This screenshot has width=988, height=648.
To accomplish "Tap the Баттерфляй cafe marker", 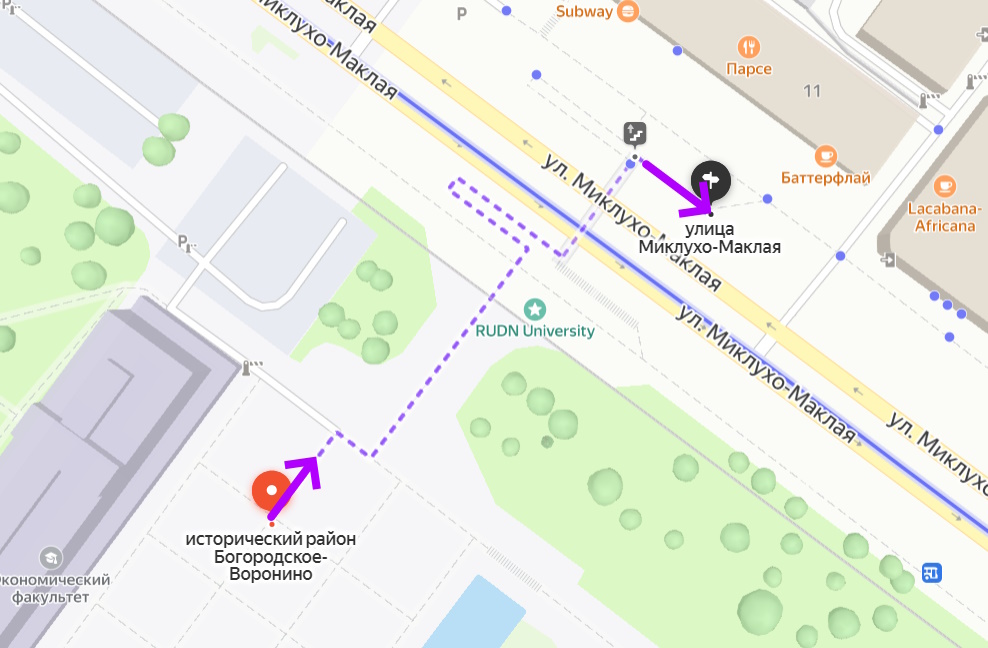I will click(x=826, y=156).
